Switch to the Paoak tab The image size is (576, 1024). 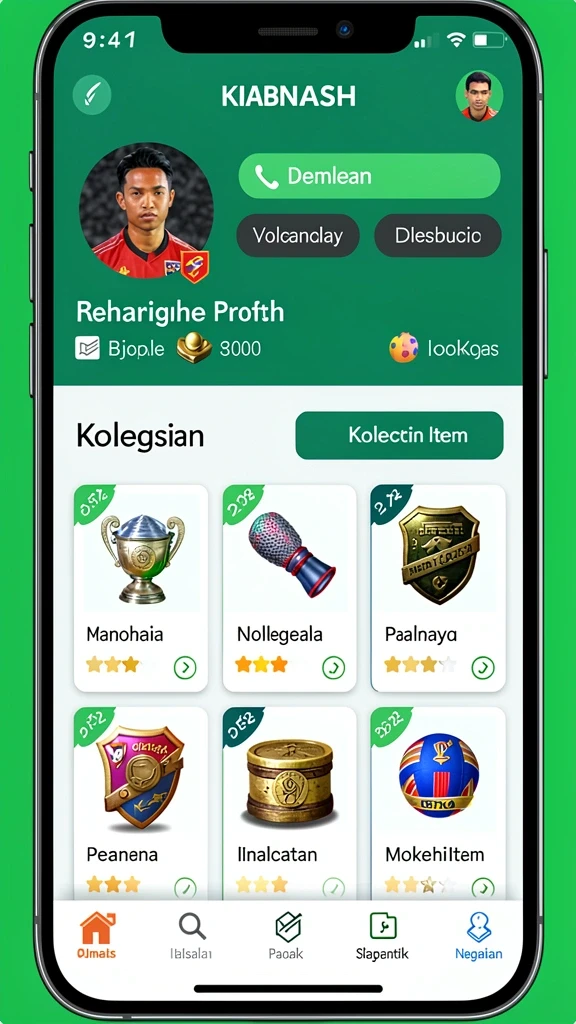click(x=287, y=936)
